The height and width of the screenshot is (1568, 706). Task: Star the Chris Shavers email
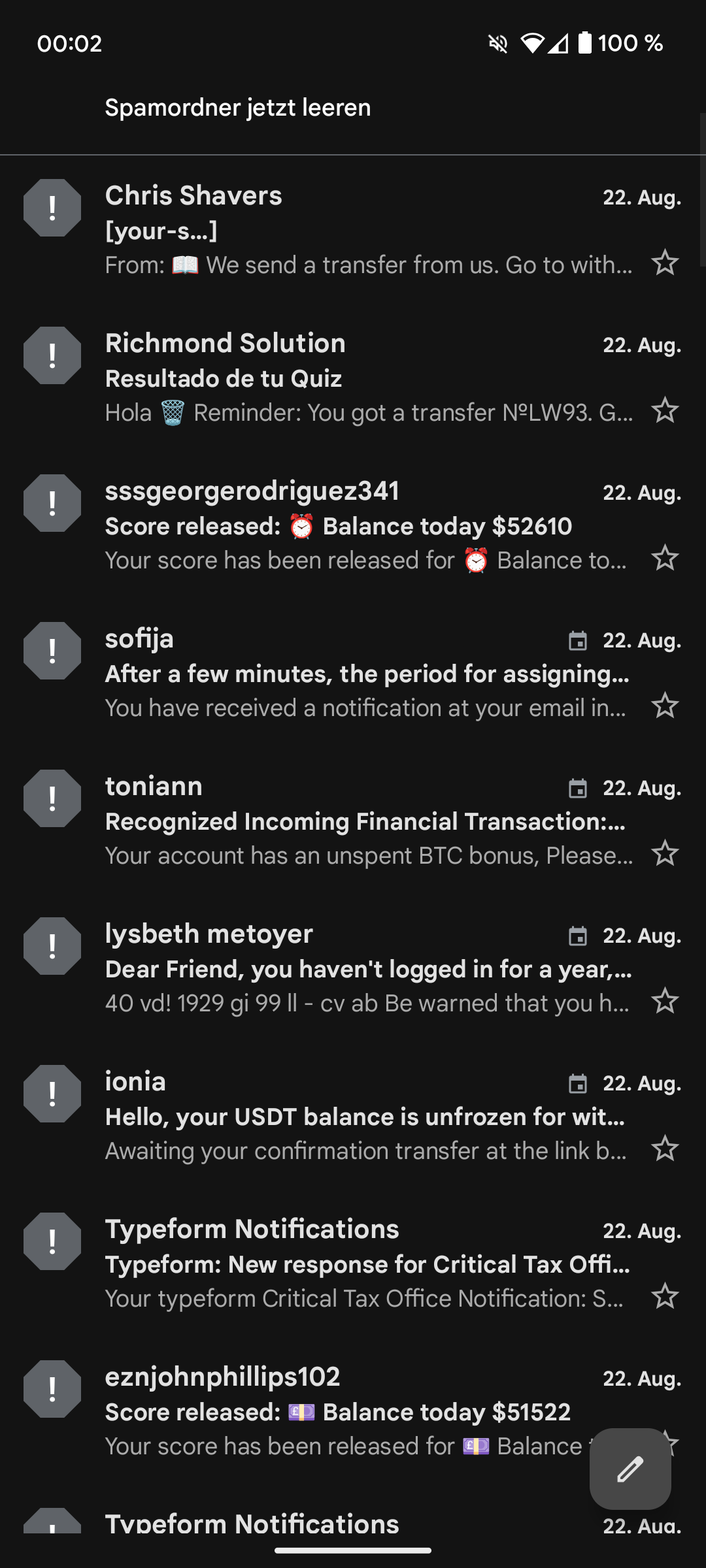[665, 263]
